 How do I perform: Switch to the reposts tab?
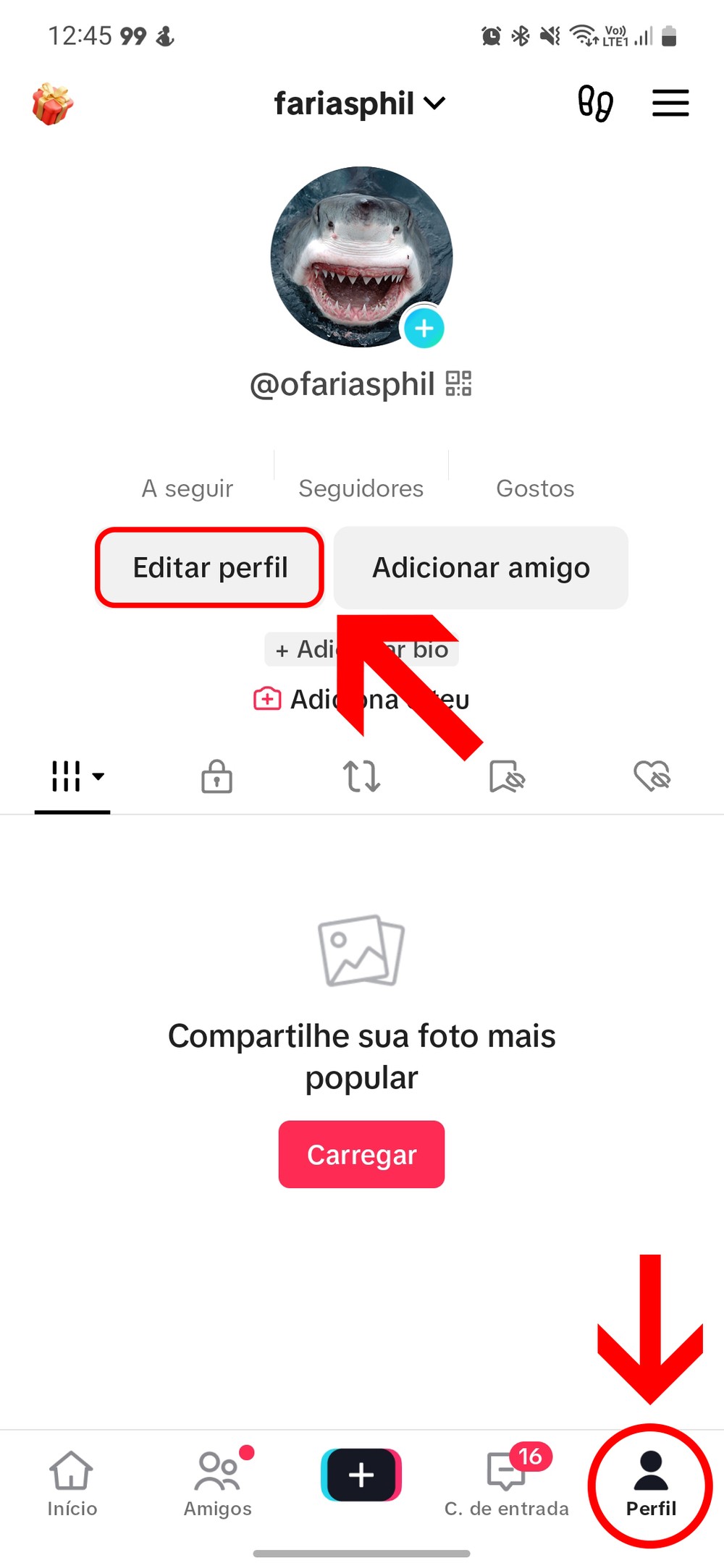pyautogui.click(x=361, y=776)
